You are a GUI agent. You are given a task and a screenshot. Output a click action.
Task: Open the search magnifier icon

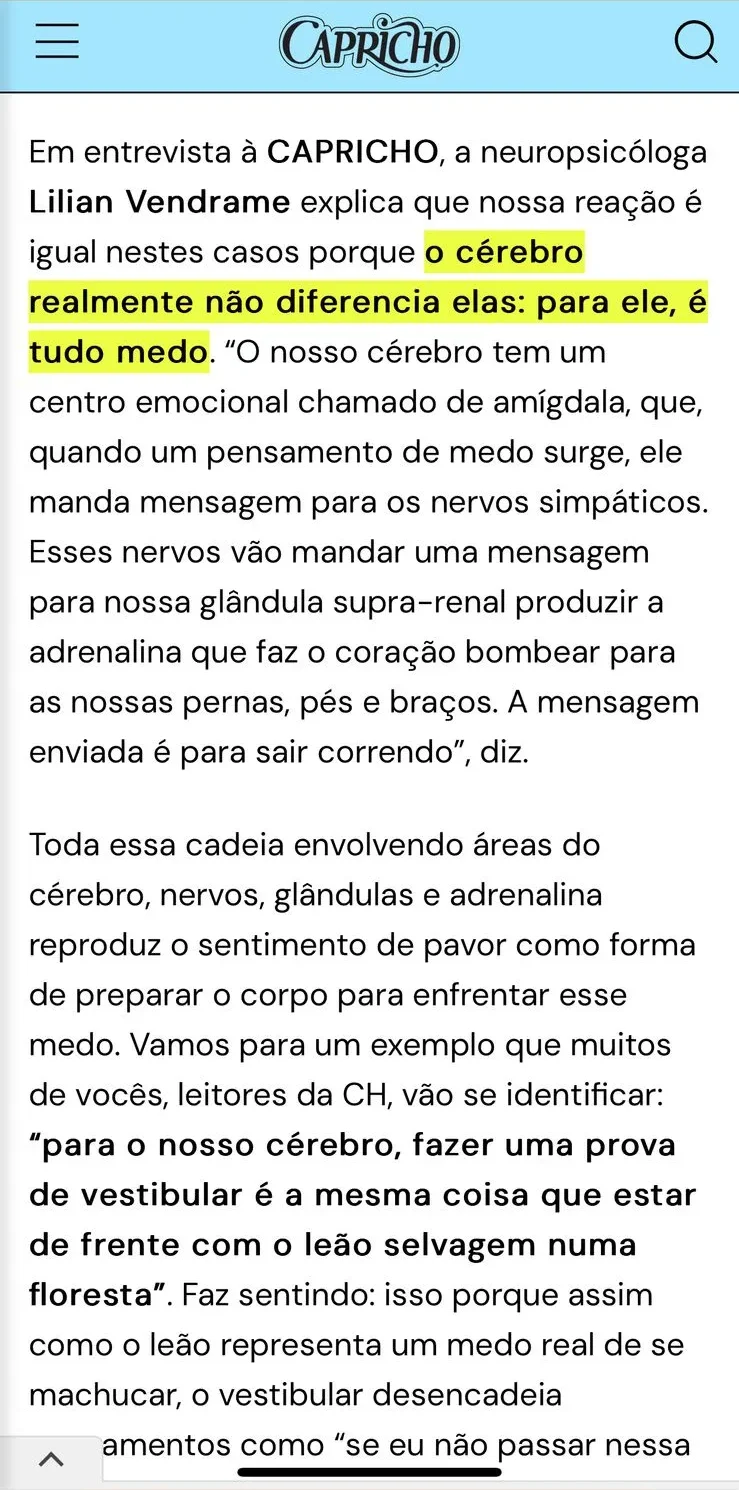(x=694, y=44)
